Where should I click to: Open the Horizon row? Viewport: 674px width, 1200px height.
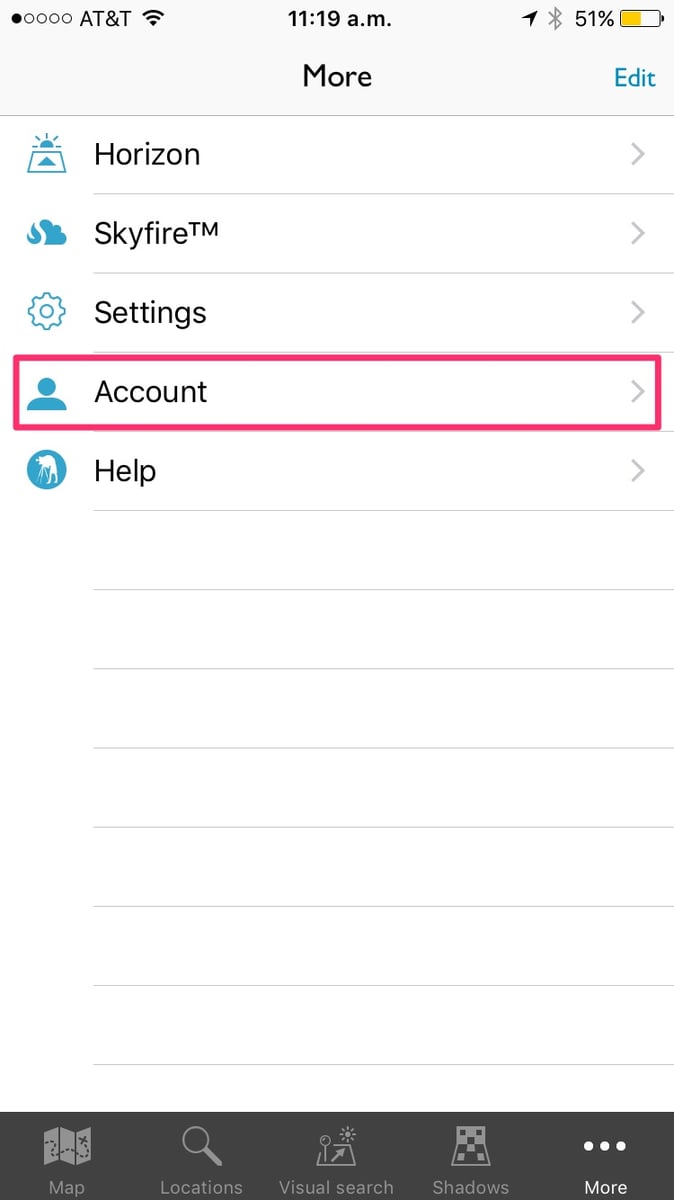pos(337,155)
